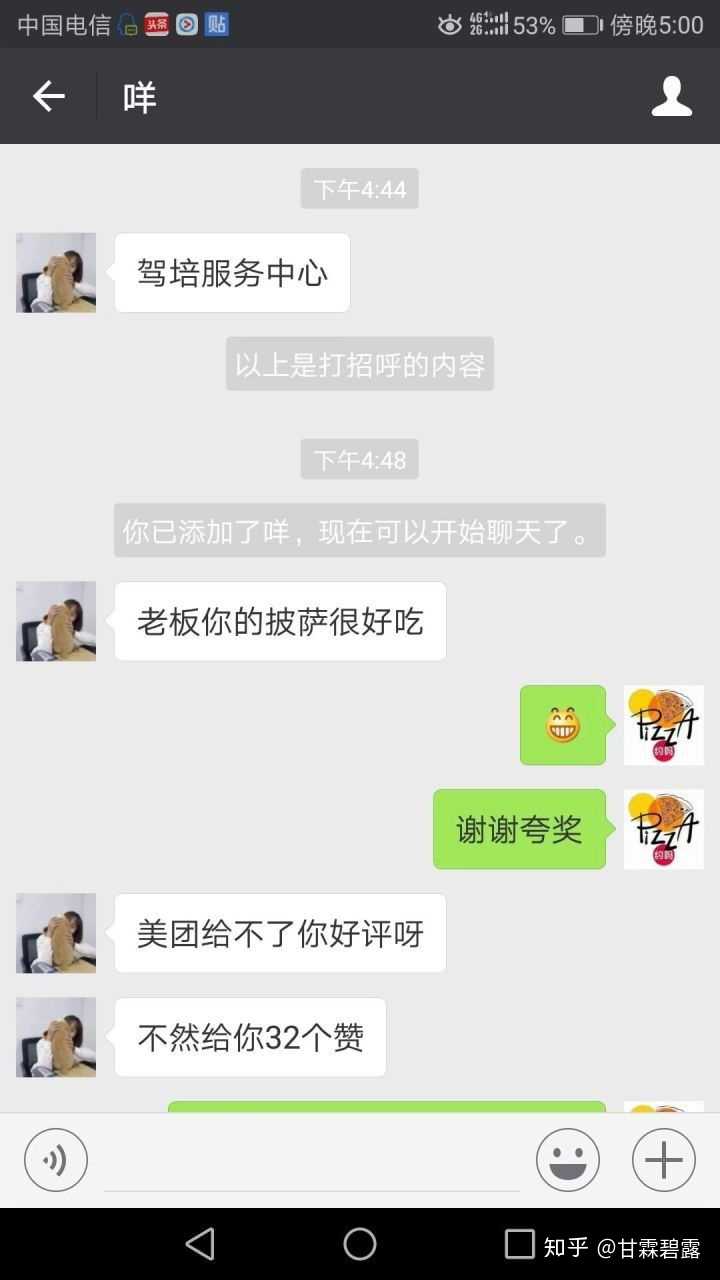Open the emoji sticker picker
This screenshot has width=720, height=1280.
[x=567, y=1160]
